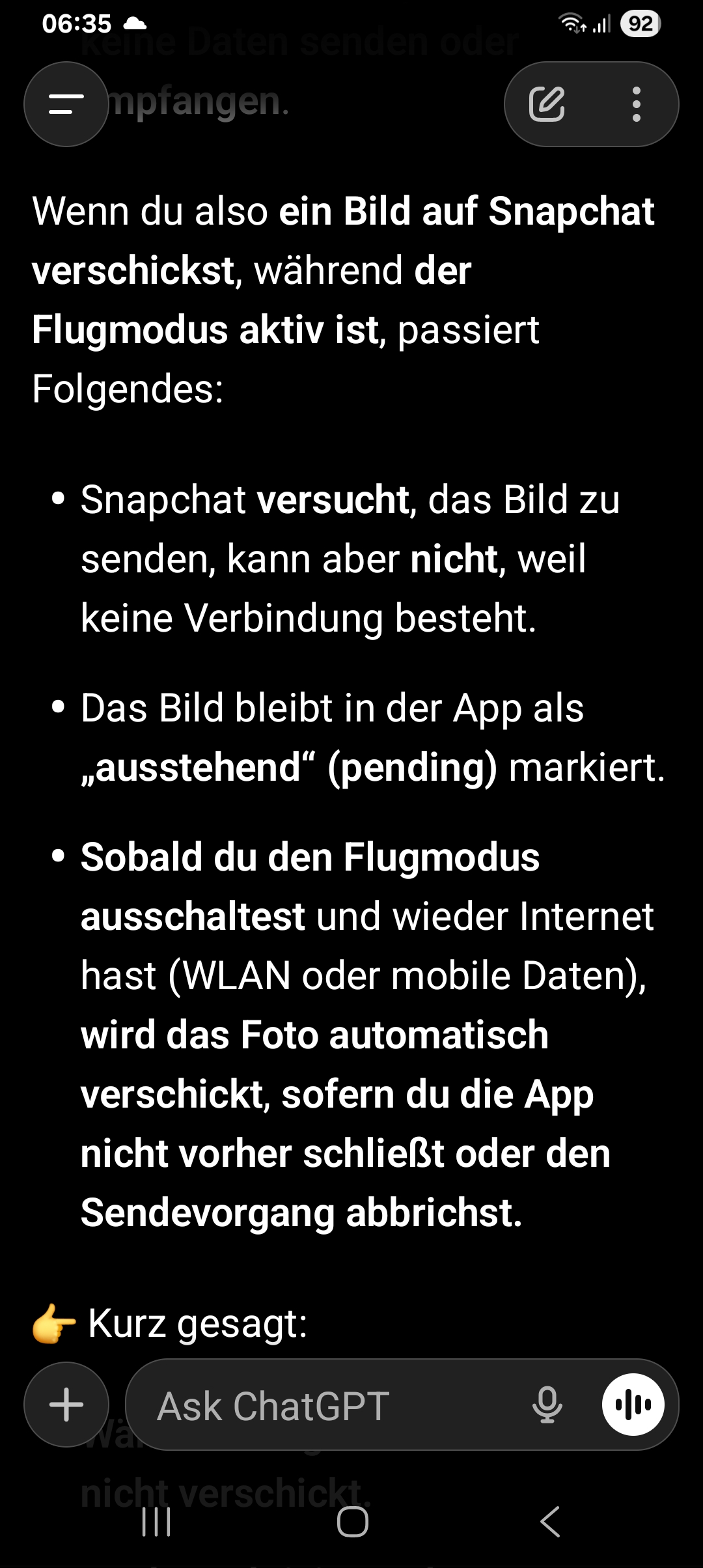
Task: Start a new chat
Action: click(547, 104)
